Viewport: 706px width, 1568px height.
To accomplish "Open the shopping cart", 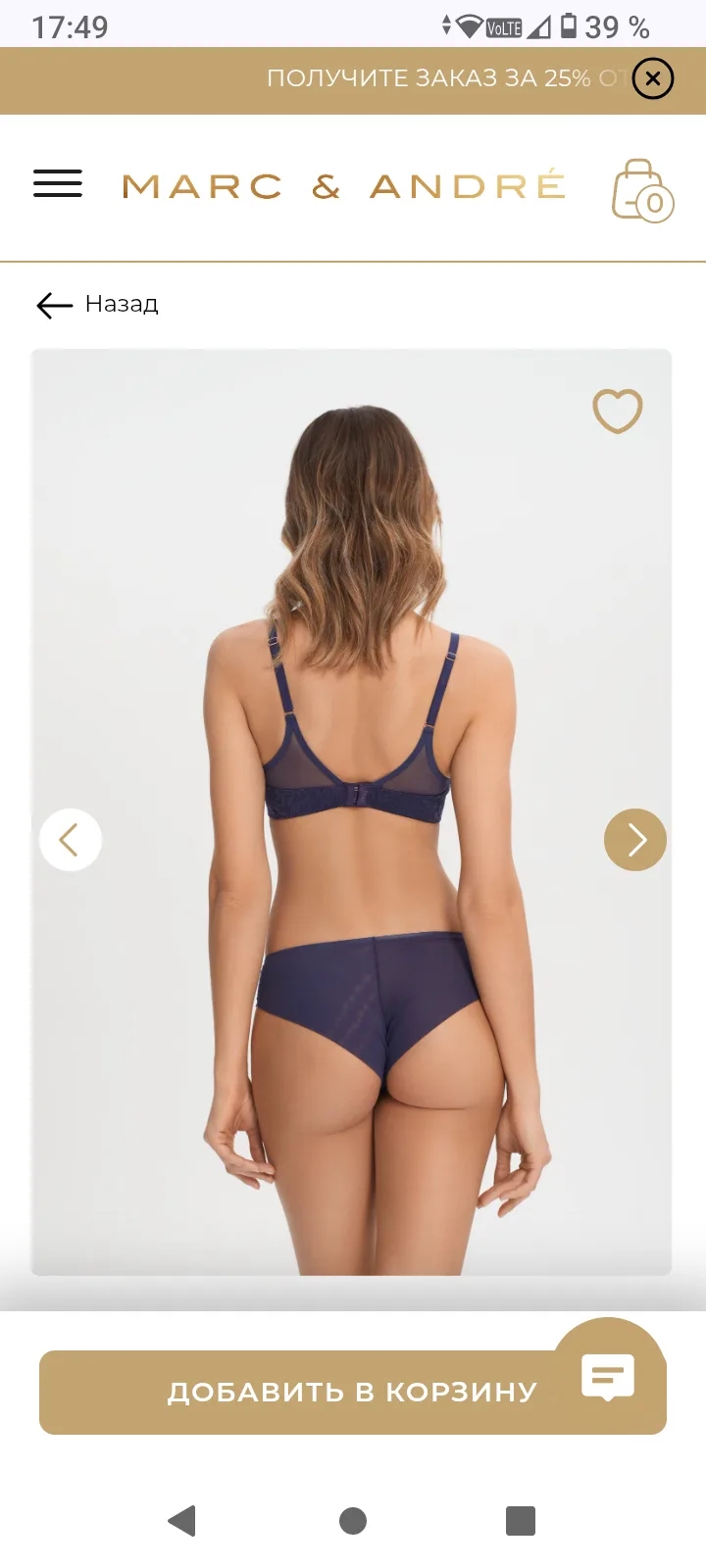I will pyautogui.click(x=641, y=190).
